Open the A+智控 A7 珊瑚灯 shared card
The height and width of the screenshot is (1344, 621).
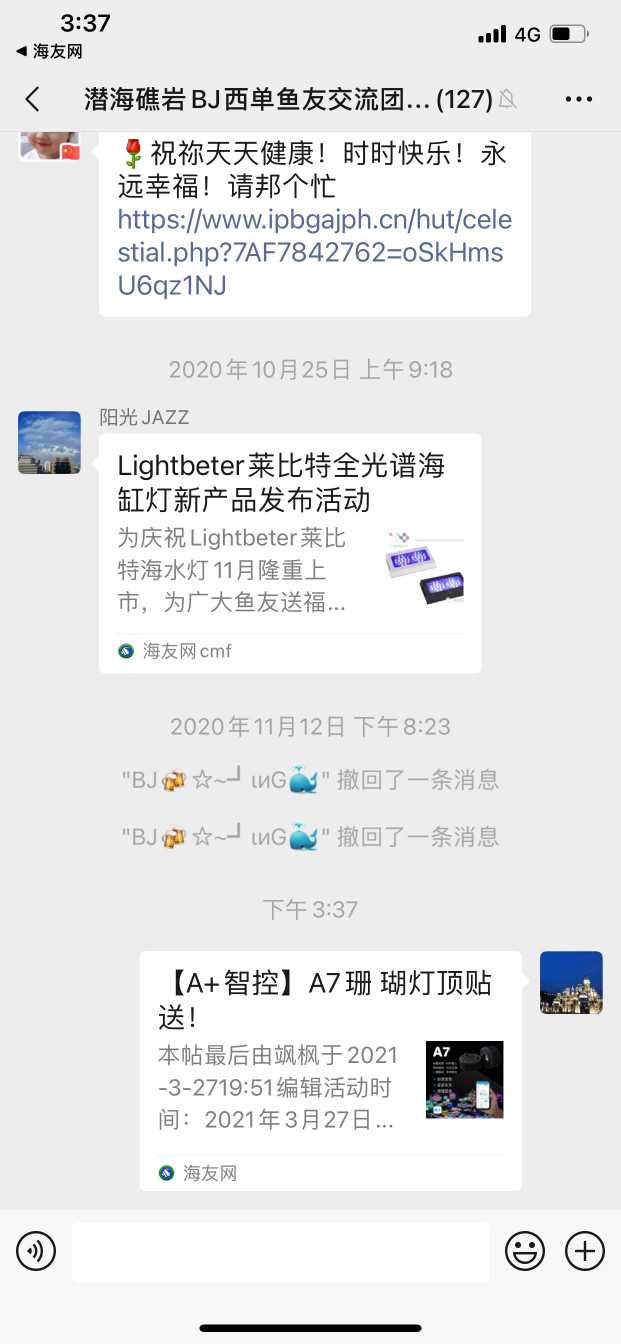330,1070
